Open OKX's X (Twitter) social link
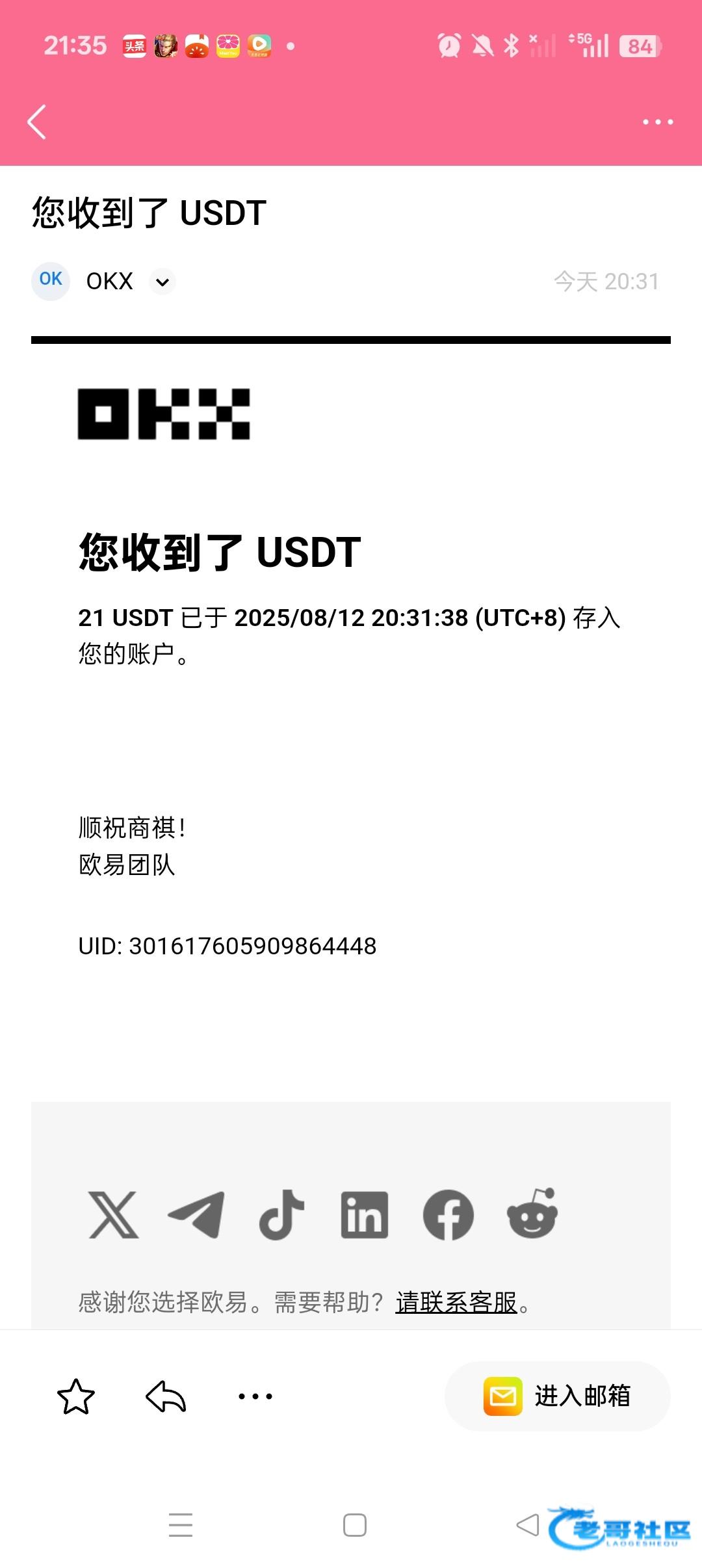The image size is (702, 1568). [x=114, y=1214]
